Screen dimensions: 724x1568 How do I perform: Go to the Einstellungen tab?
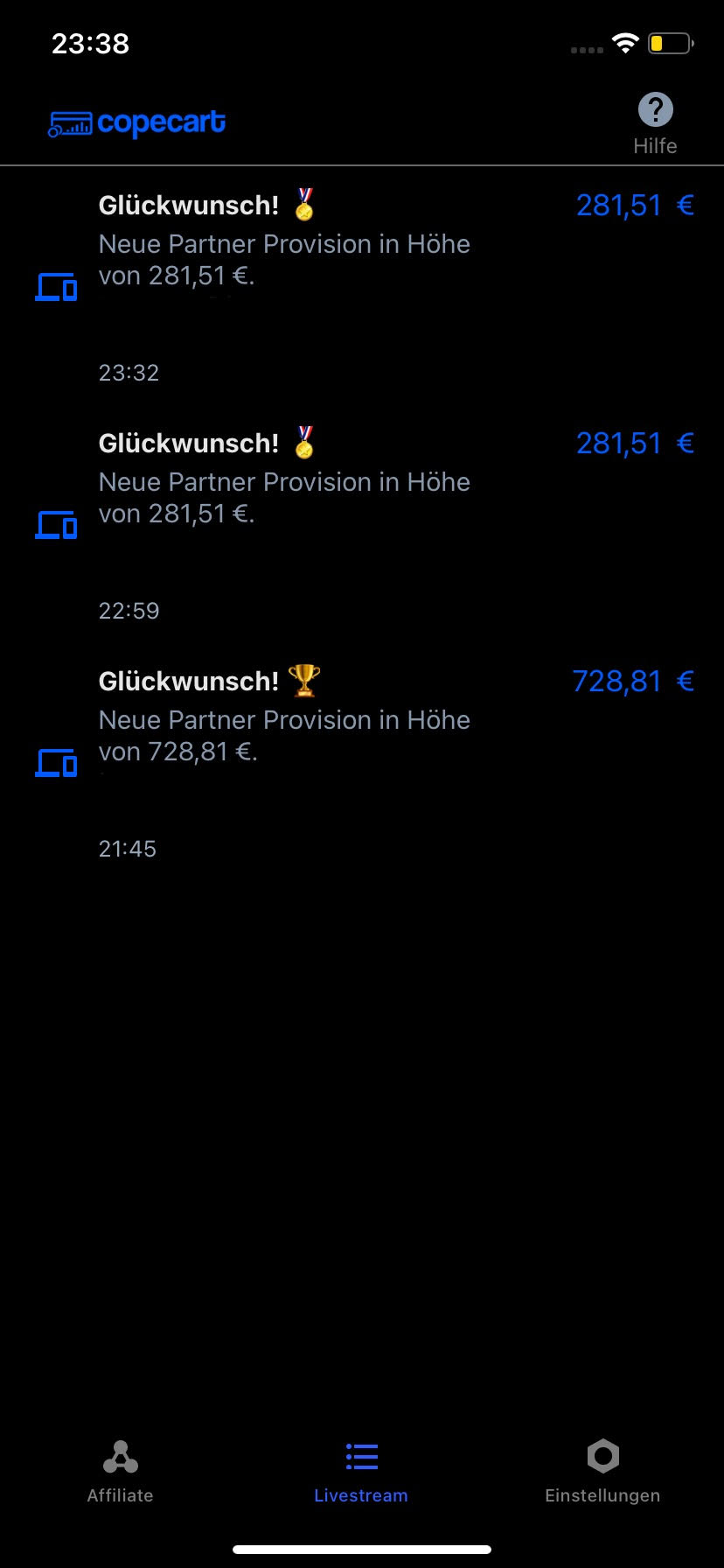[602, 1472]
